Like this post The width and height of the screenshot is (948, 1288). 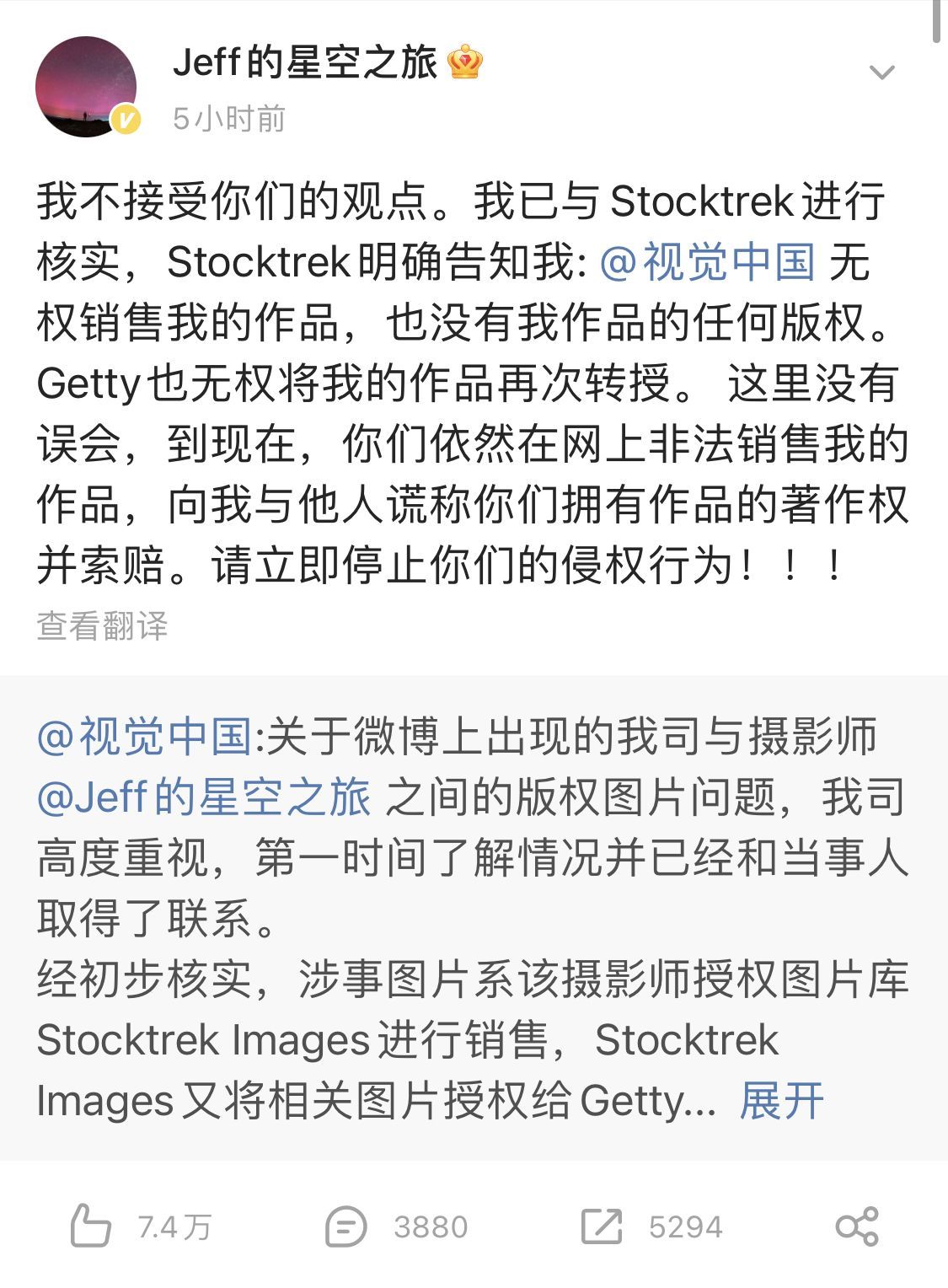click(91, 1226)
